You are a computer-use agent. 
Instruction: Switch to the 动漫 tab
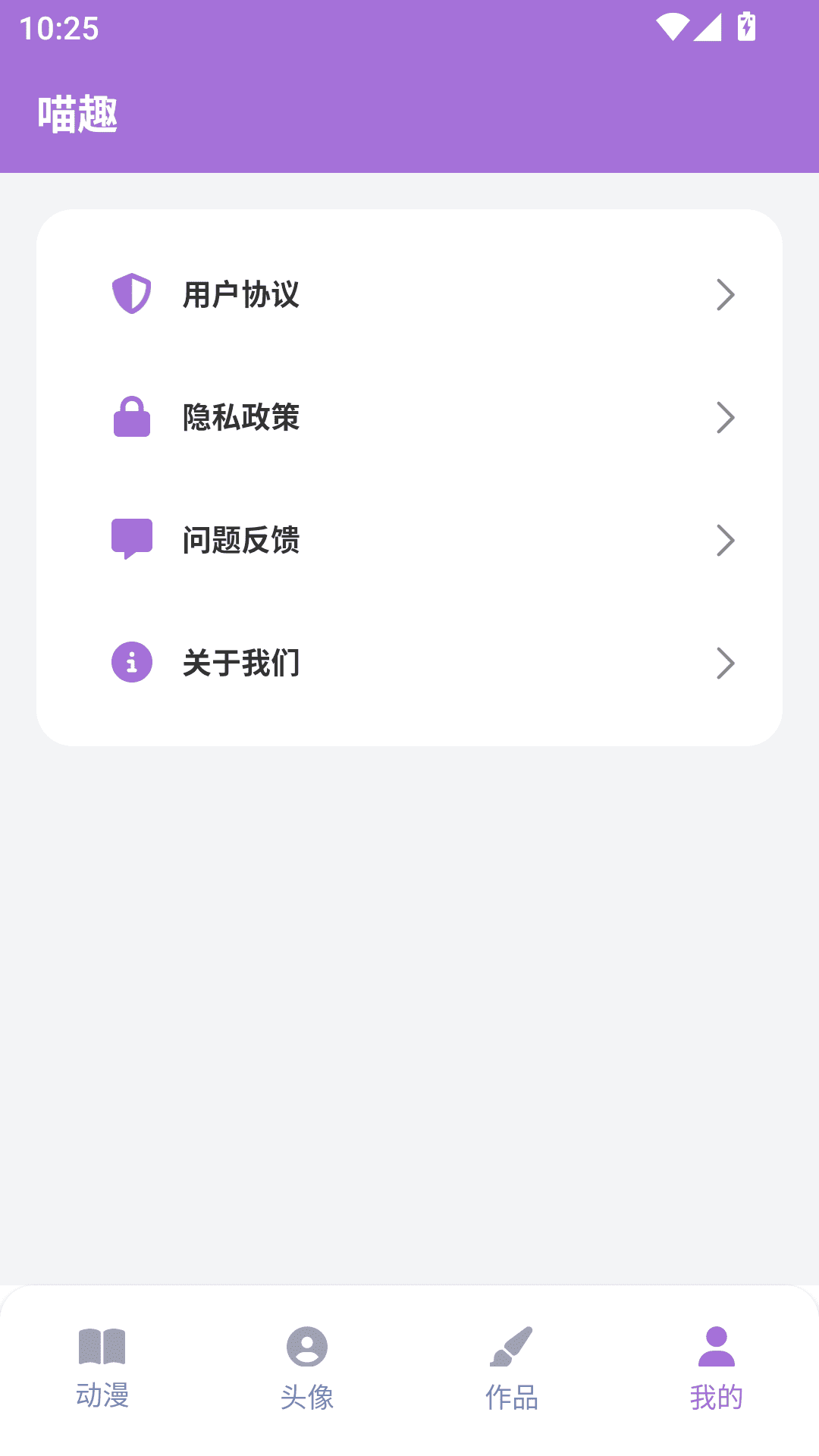click(x=104, y=1395)
